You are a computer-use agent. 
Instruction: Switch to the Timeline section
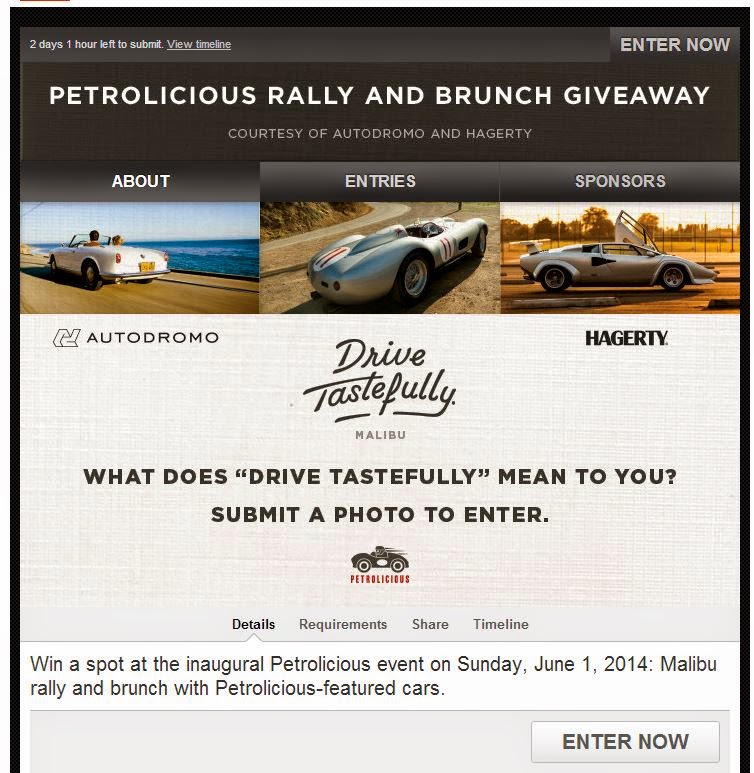pos(501,624)
